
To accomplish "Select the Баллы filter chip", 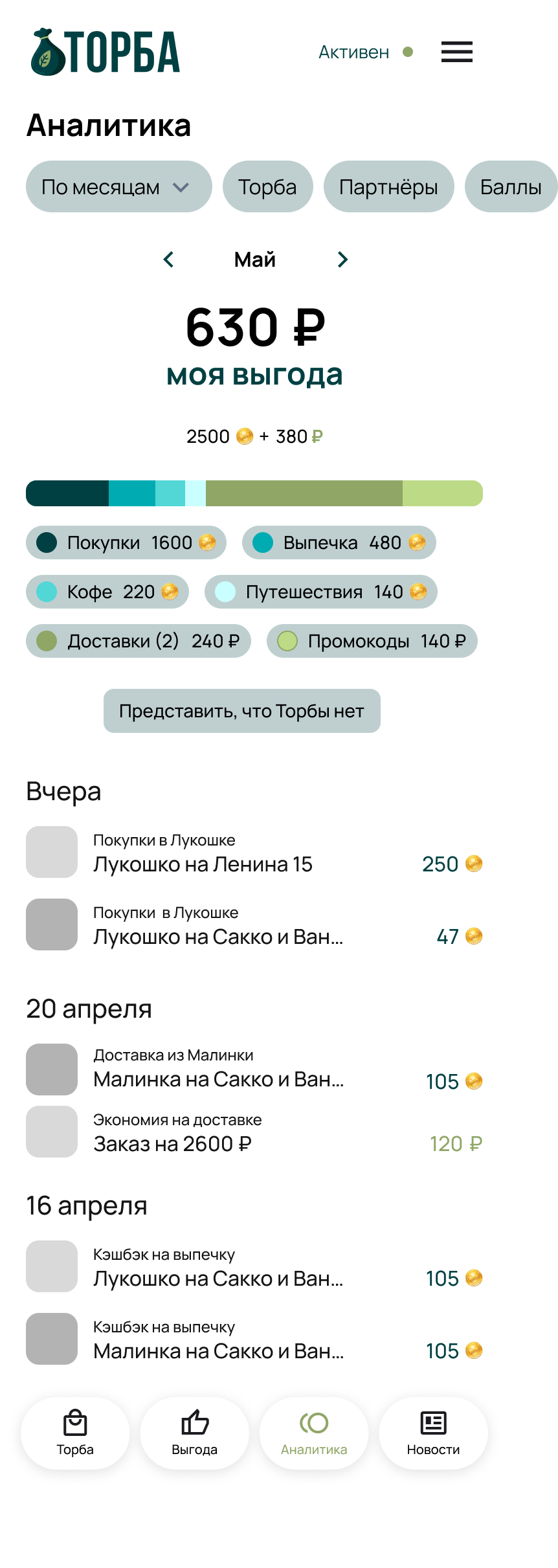I will point(498,187).
